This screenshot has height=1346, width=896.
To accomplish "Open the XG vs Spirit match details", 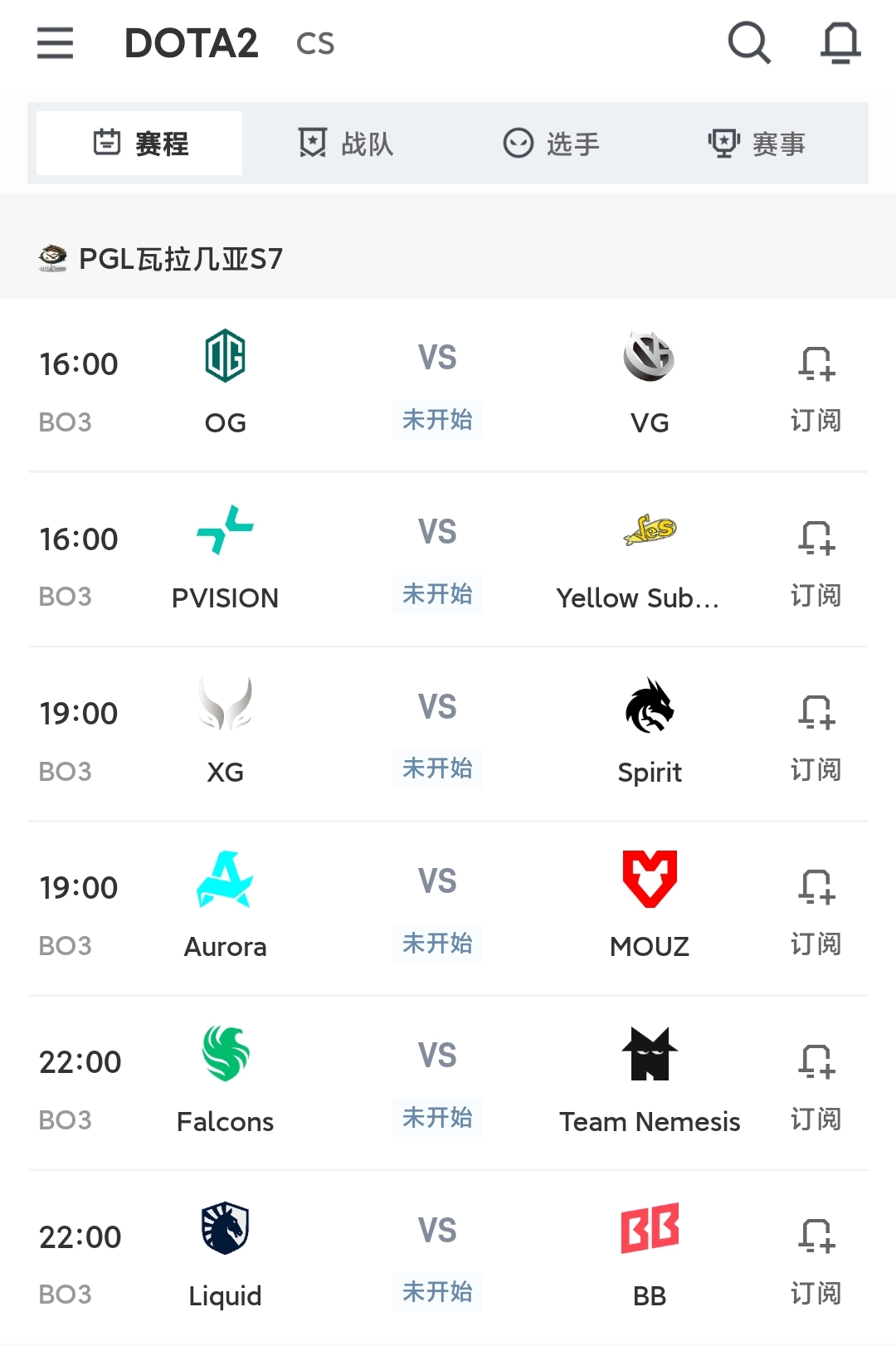I will click(x=437, y=735).
